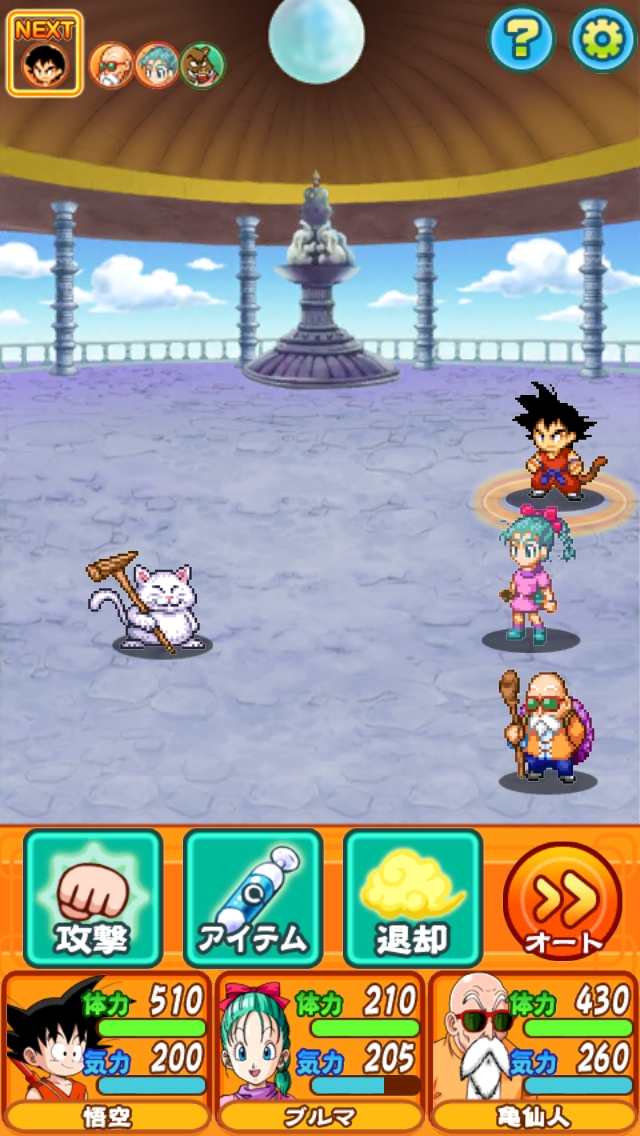Open the settings gear
This screenshot has width=640, height=1136.
(601, 40)
